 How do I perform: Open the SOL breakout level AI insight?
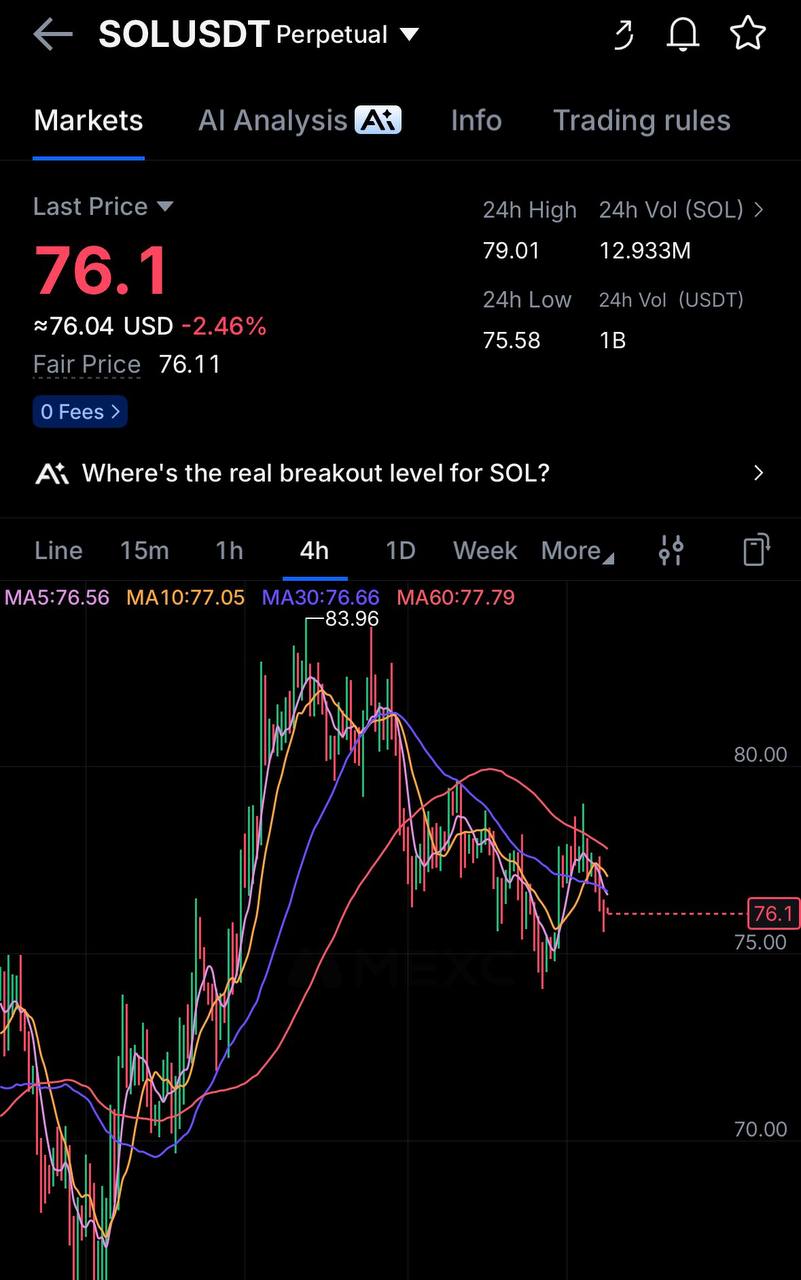coord(400,473)
